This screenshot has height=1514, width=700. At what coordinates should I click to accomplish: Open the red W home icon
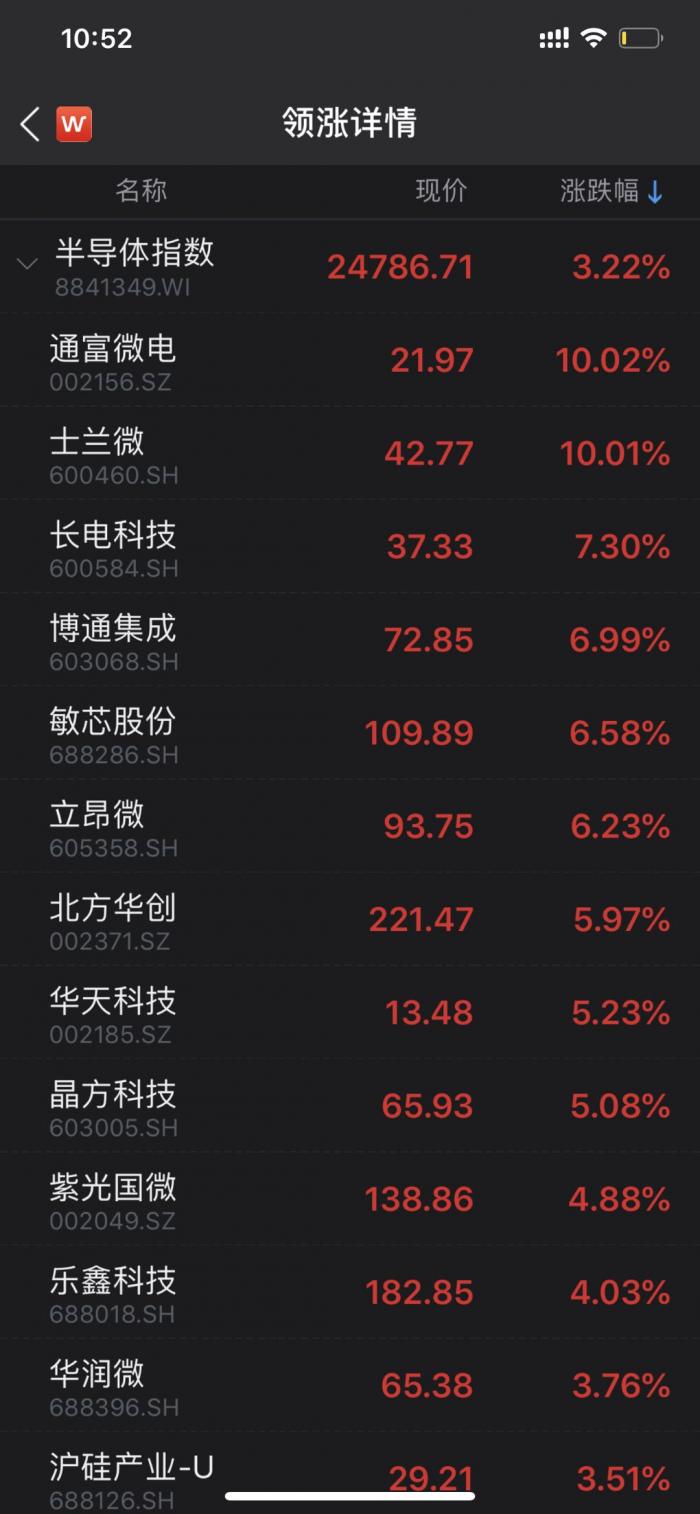click(x=74, y=124)
